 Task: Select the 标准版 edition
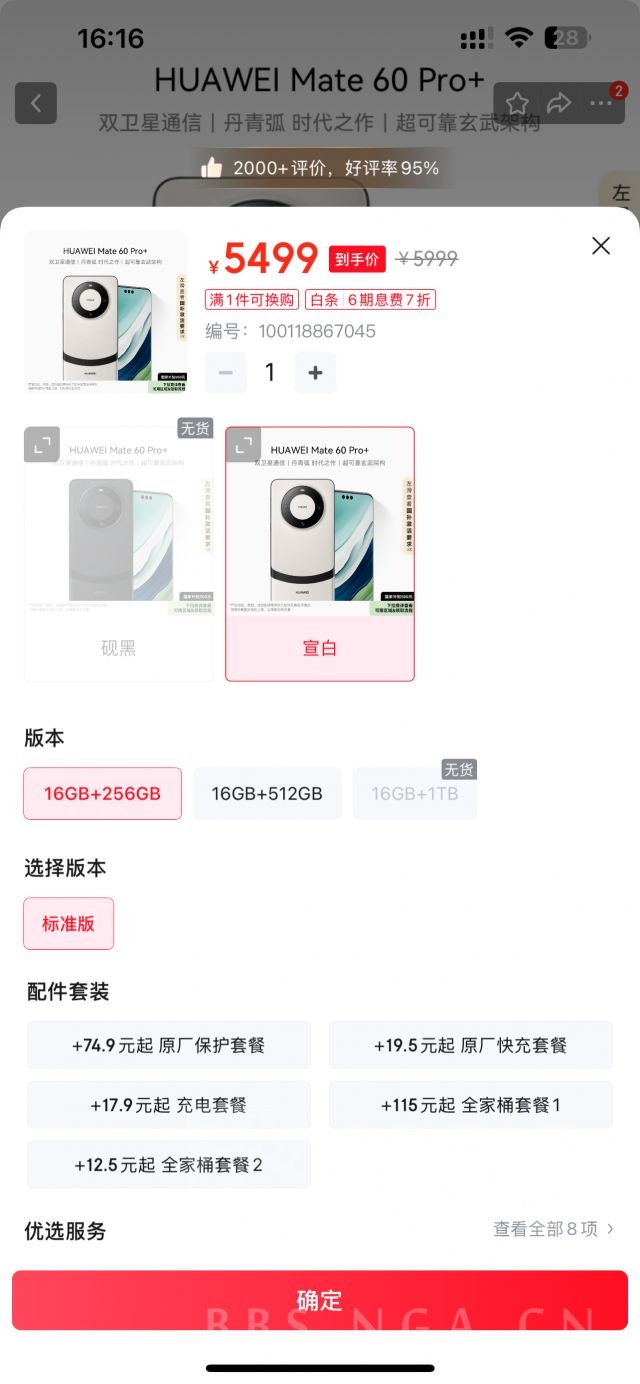pyautogui.click(x=68, y=923)
